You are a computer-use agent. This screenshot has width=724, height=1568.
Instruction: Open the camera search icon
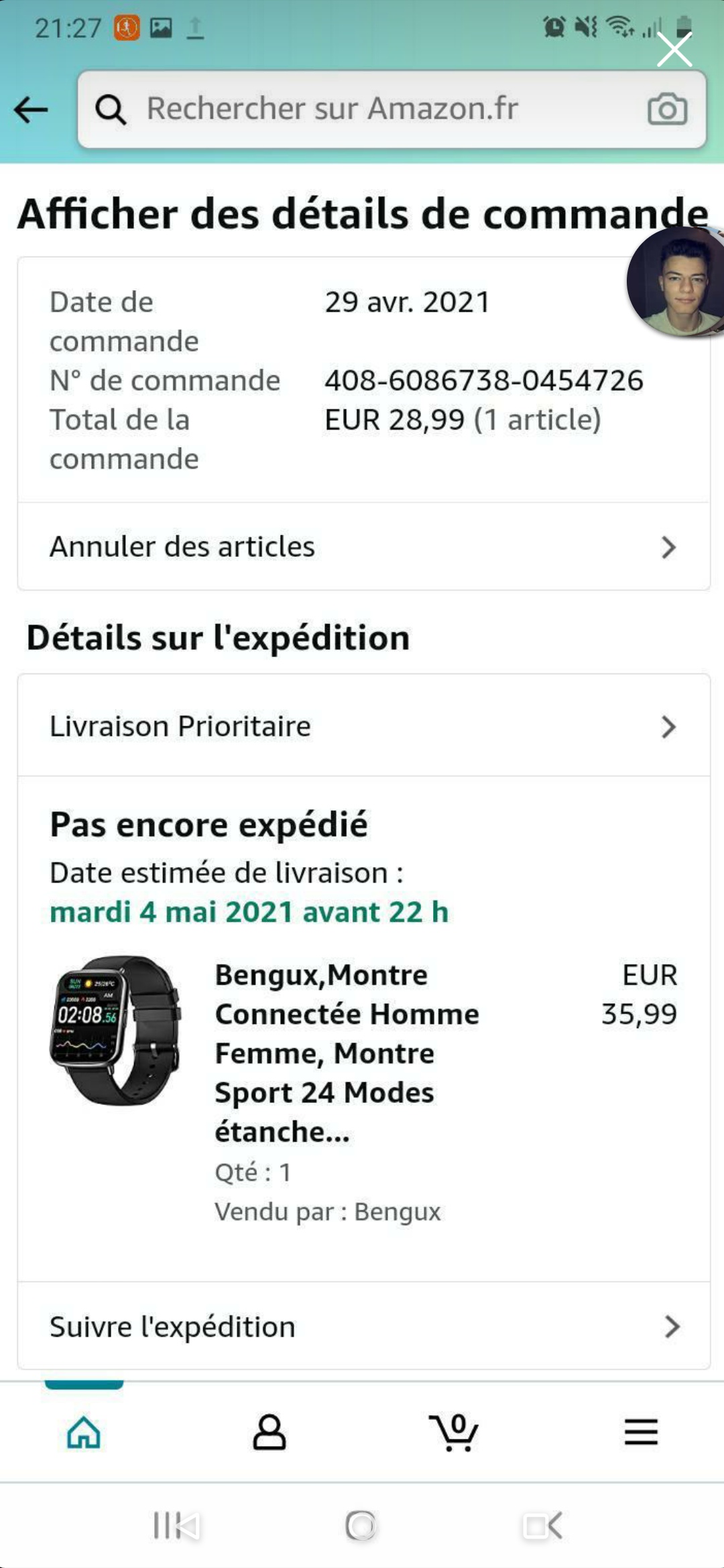pos(666,110)
